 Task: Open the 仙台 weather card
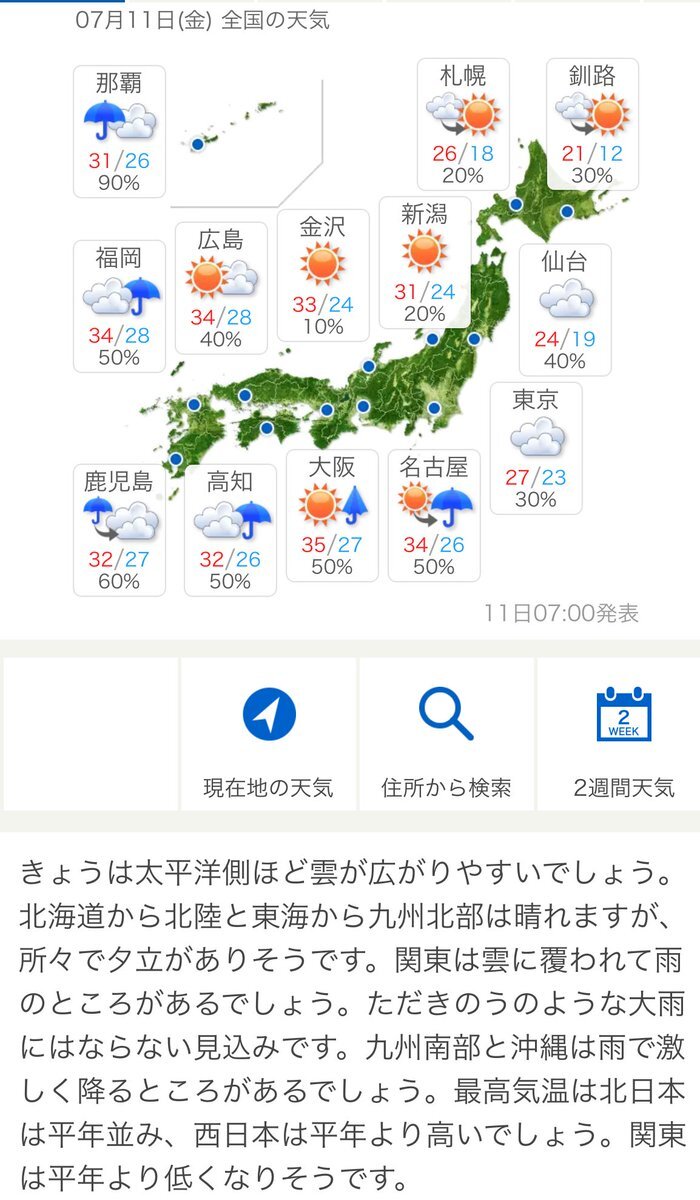click(x=565, y=310)
